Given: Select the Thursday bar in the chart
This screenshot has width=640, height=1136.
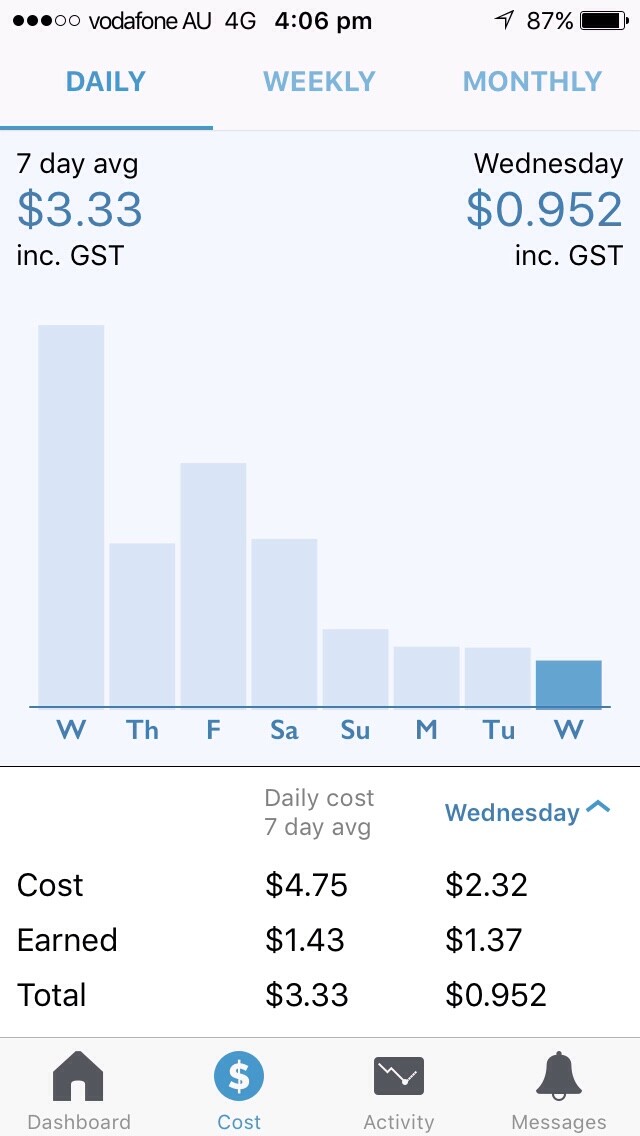Looking at the screenshot, I should pos(142,625).
